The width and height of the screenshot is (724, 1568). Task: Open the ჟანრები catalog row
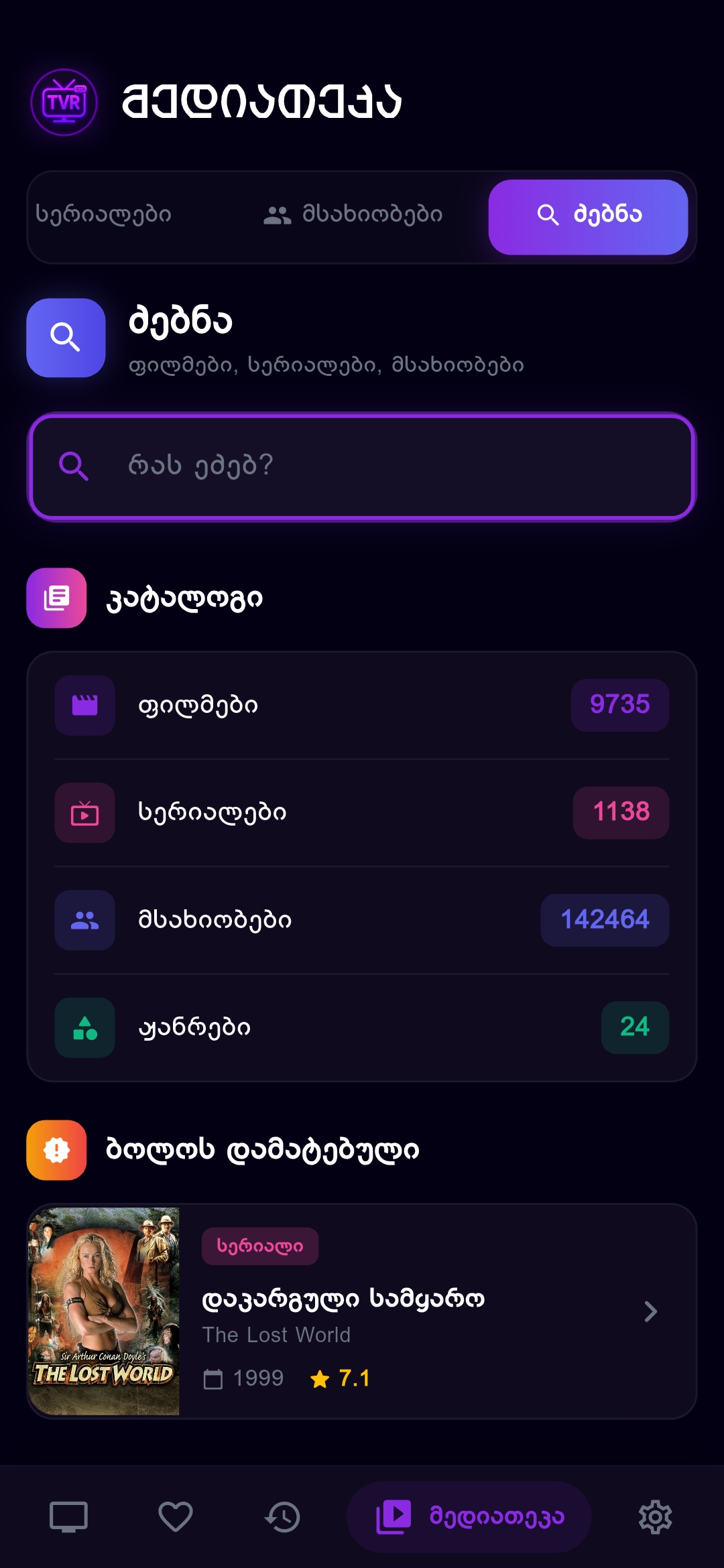pos(362,1027)
